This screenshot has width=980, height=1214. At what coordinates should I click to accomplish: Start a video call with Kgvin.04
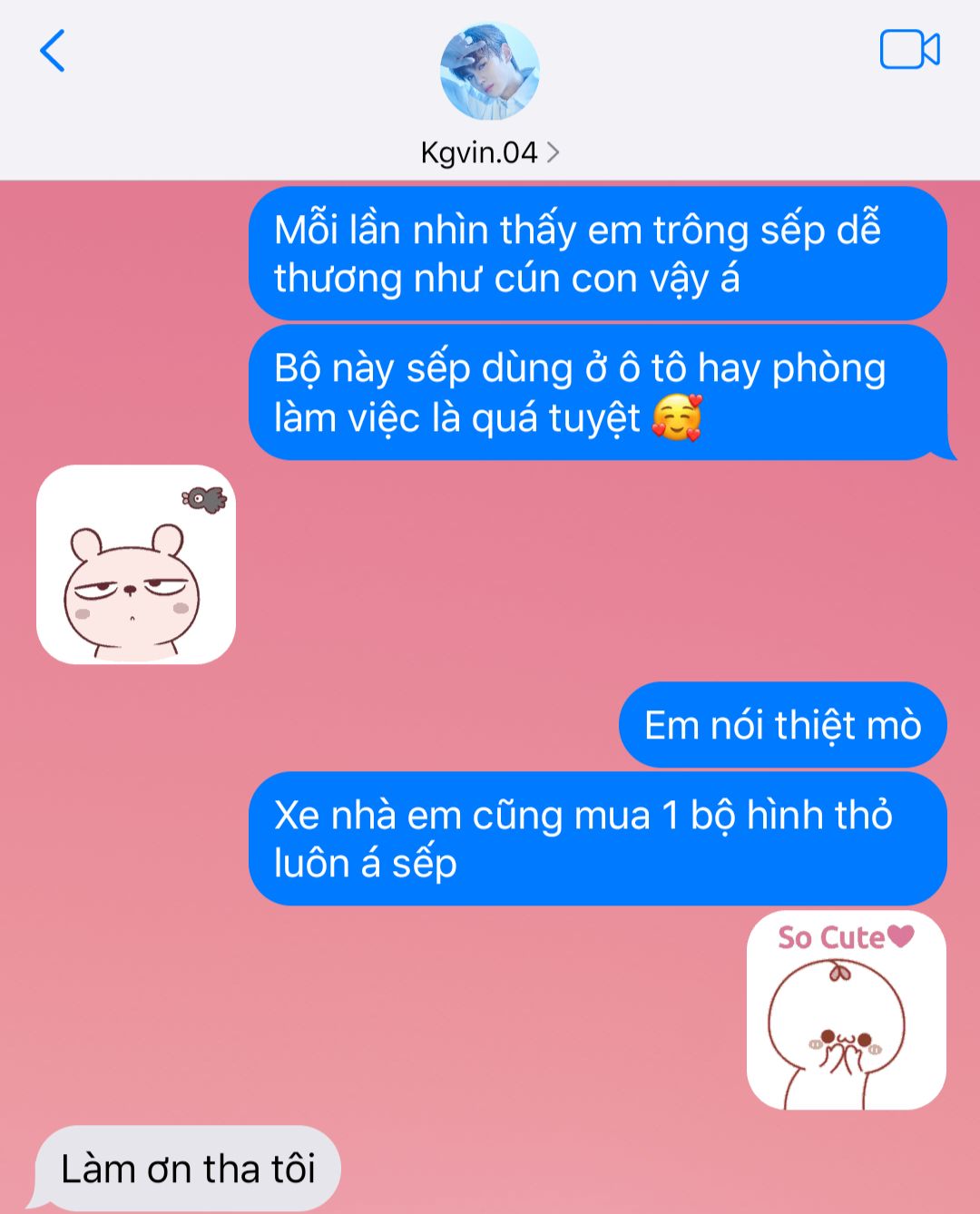click(x=909, y=50)
